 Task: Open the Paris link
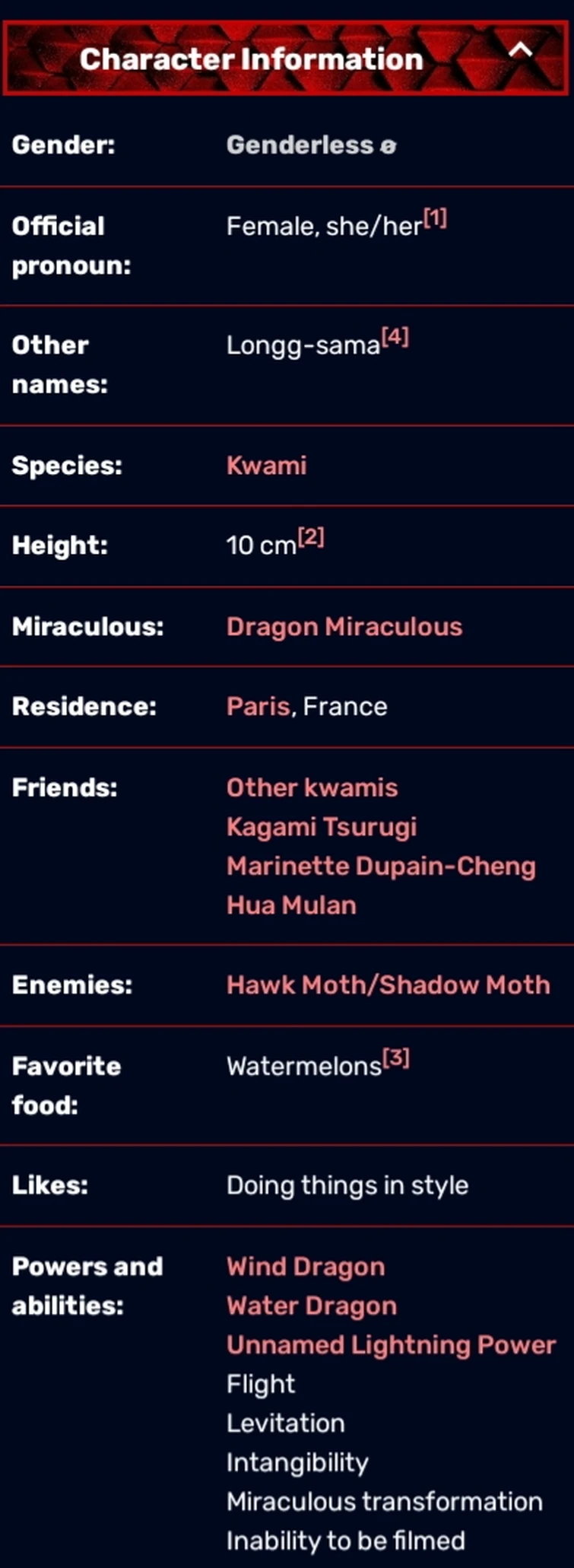pyautogui.click(x=258, y=707)
